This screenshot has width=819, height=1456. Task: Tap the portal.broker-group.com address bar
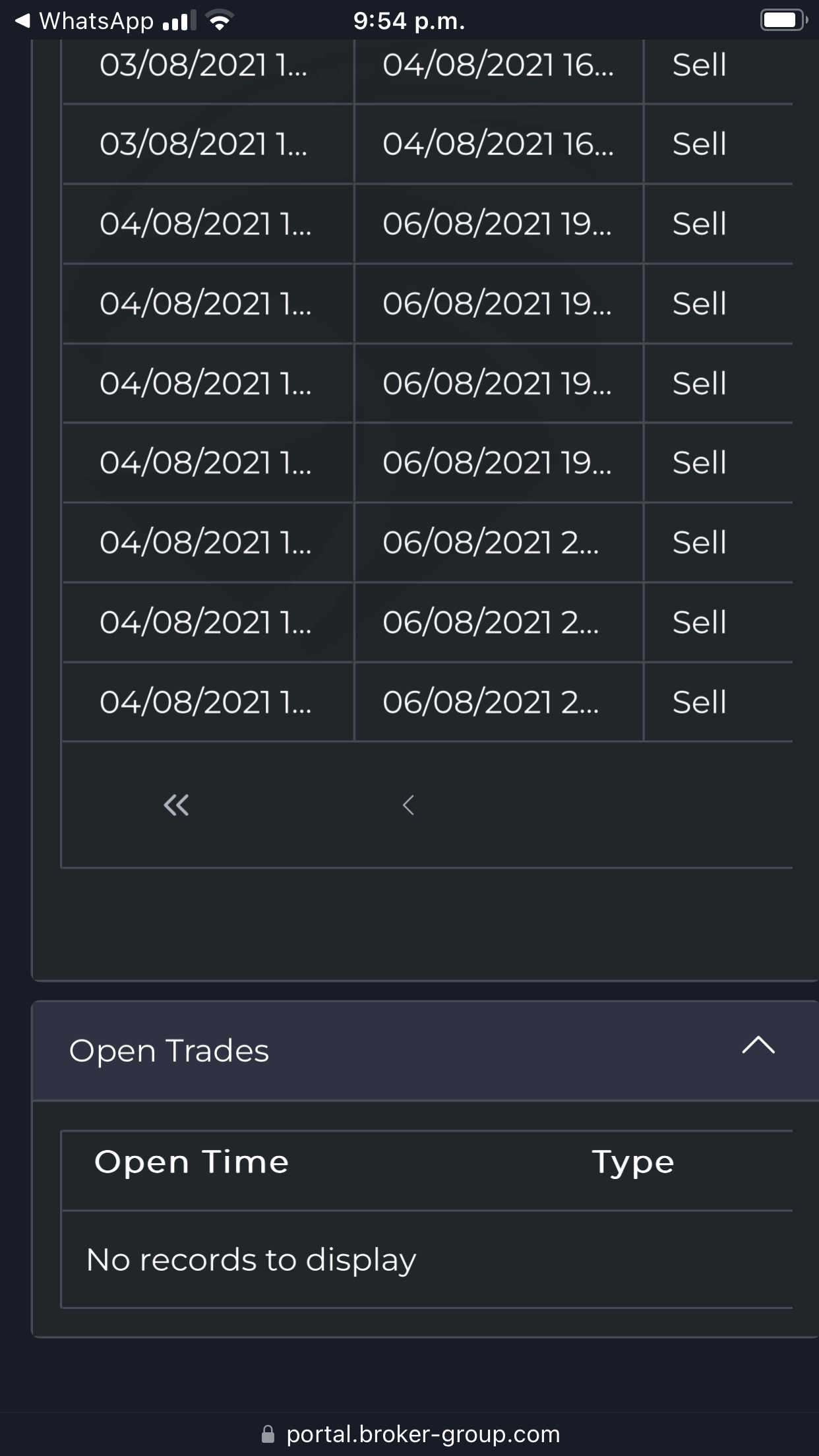(410, 1434)
